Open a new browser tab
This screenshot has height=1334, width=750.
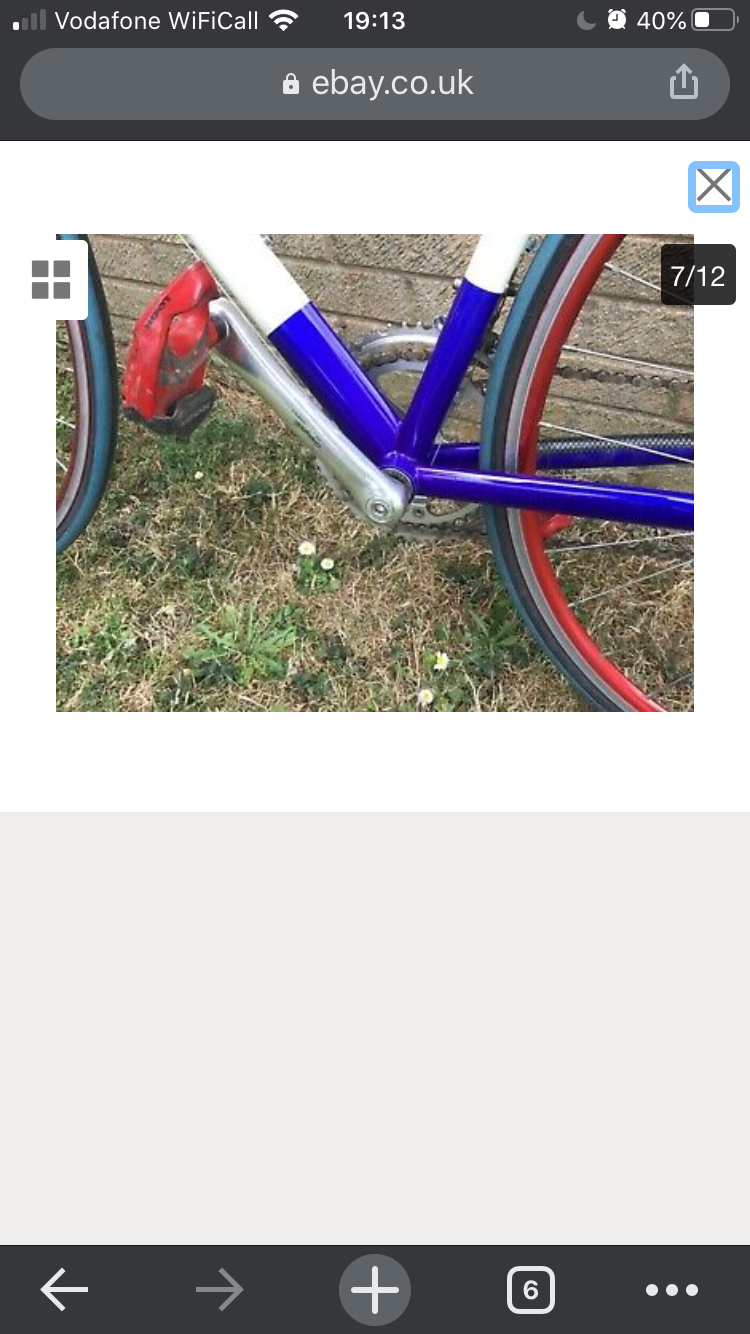coord(375,1290)
